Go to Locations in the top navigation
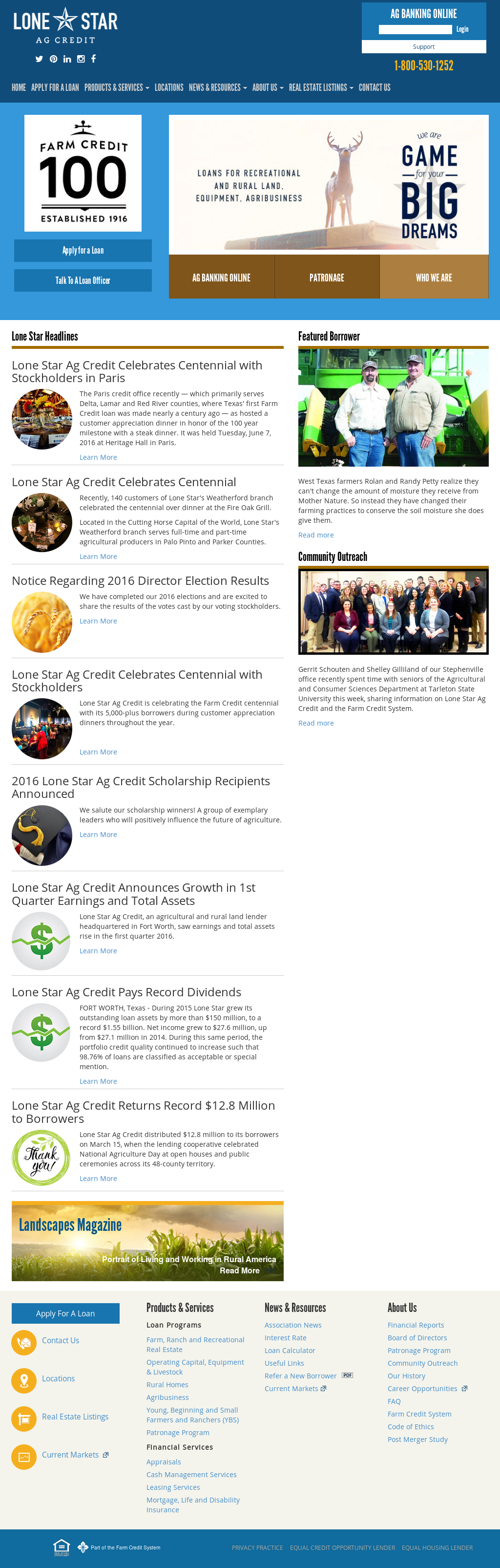The height and width of the screenshot is (1568, 500). tap(168, 87)
